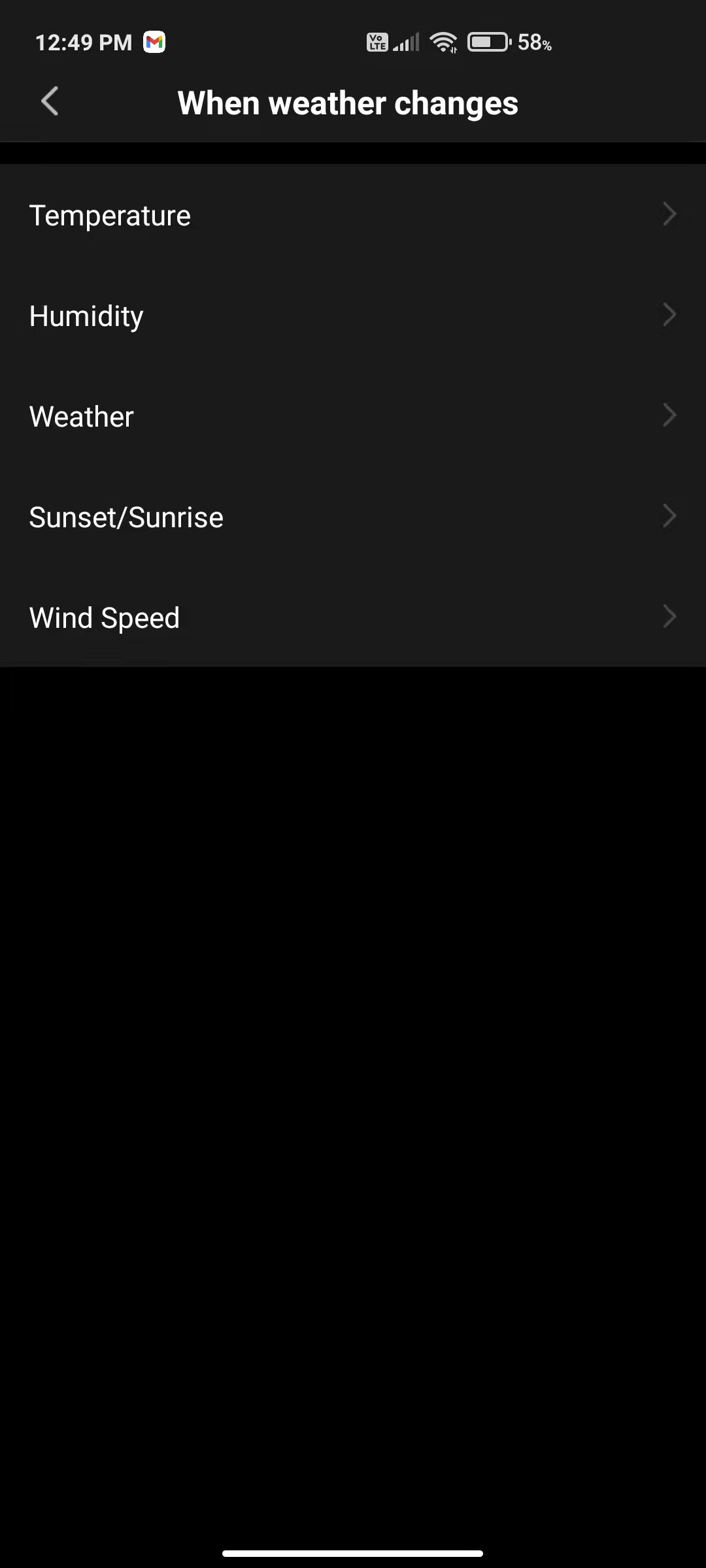Choose the Weather condition row
This screenshot has height=1568, width=706.
353,417
